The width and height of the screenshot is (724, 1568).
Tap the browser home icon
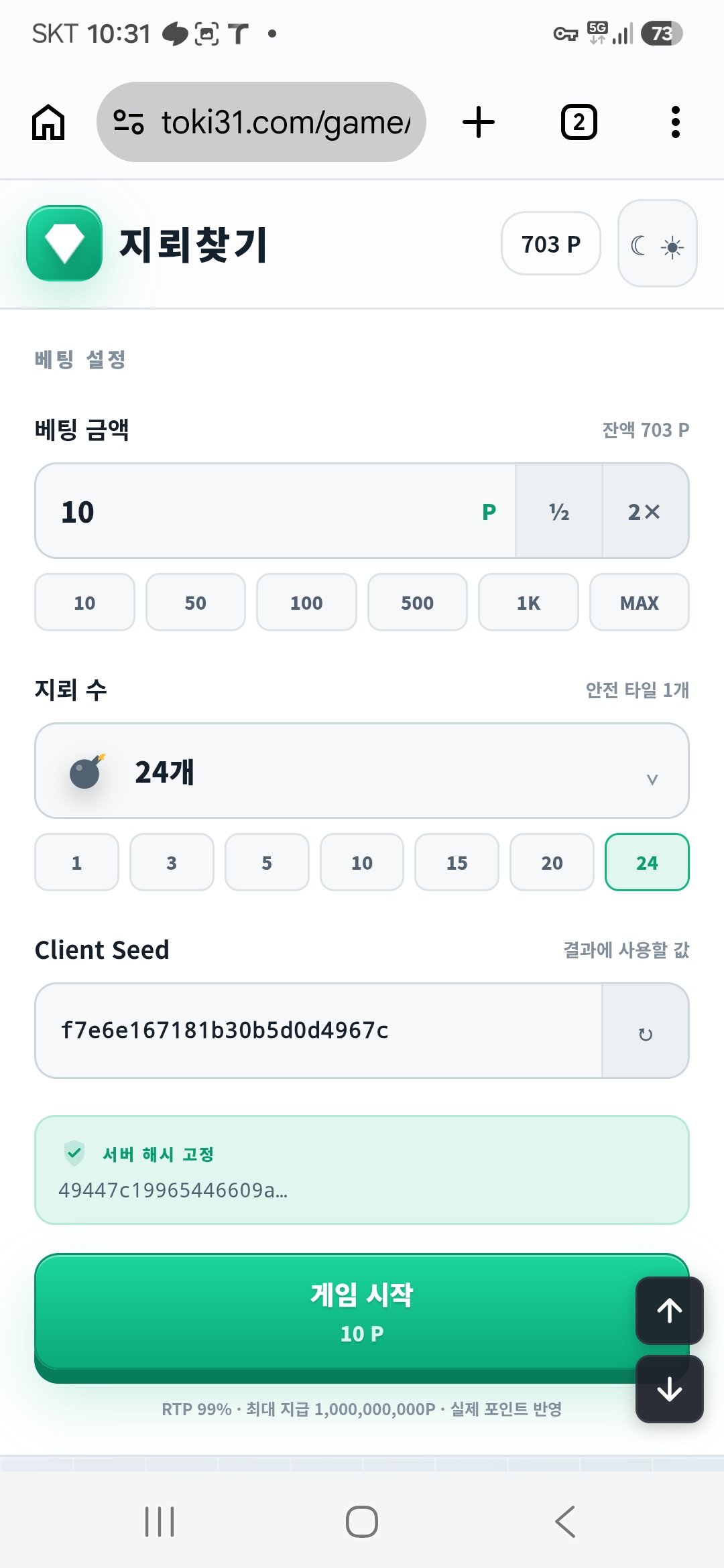click(48, 123)
